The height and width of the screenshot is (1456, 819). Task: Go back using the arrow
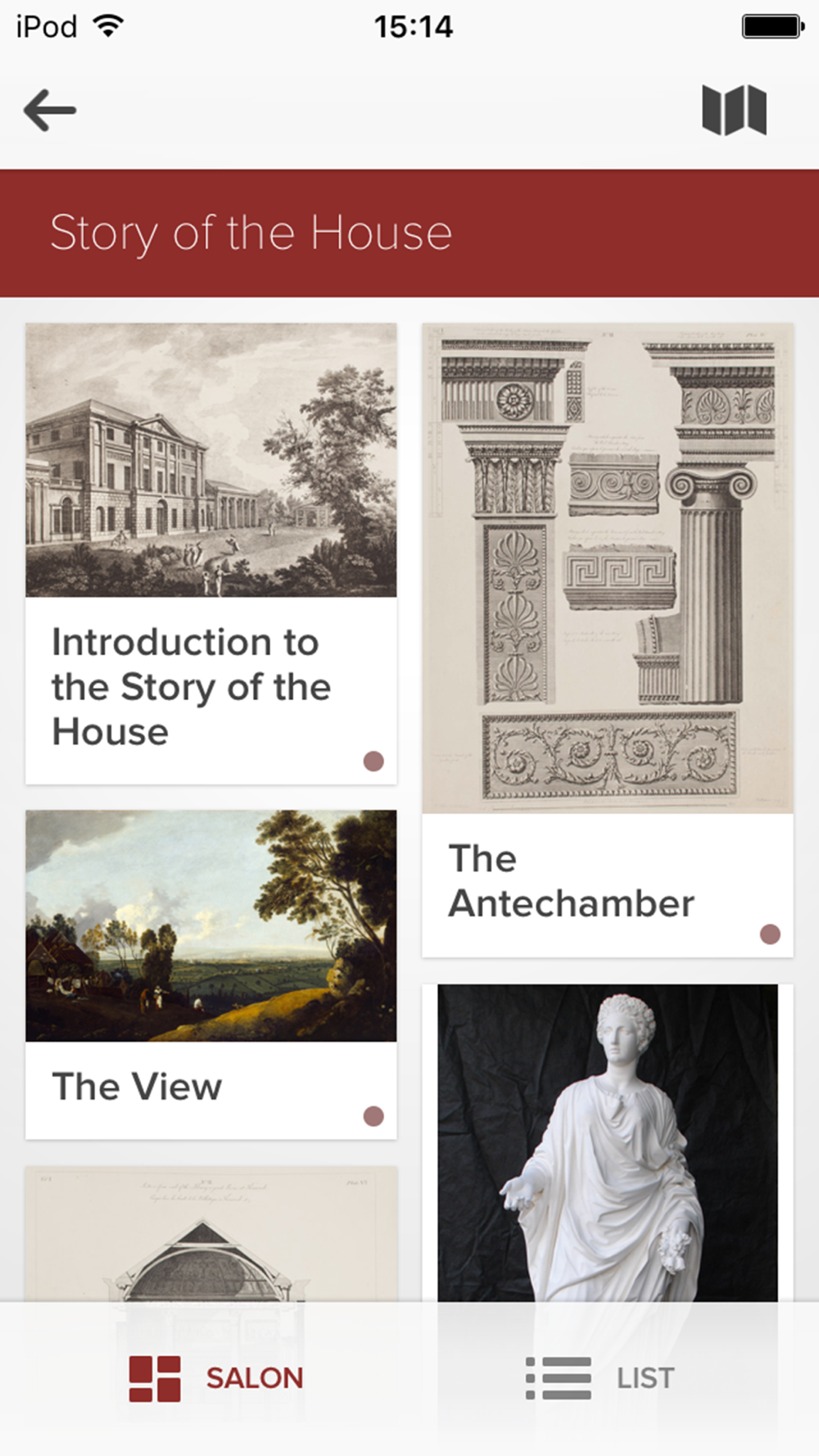[50, 111]
